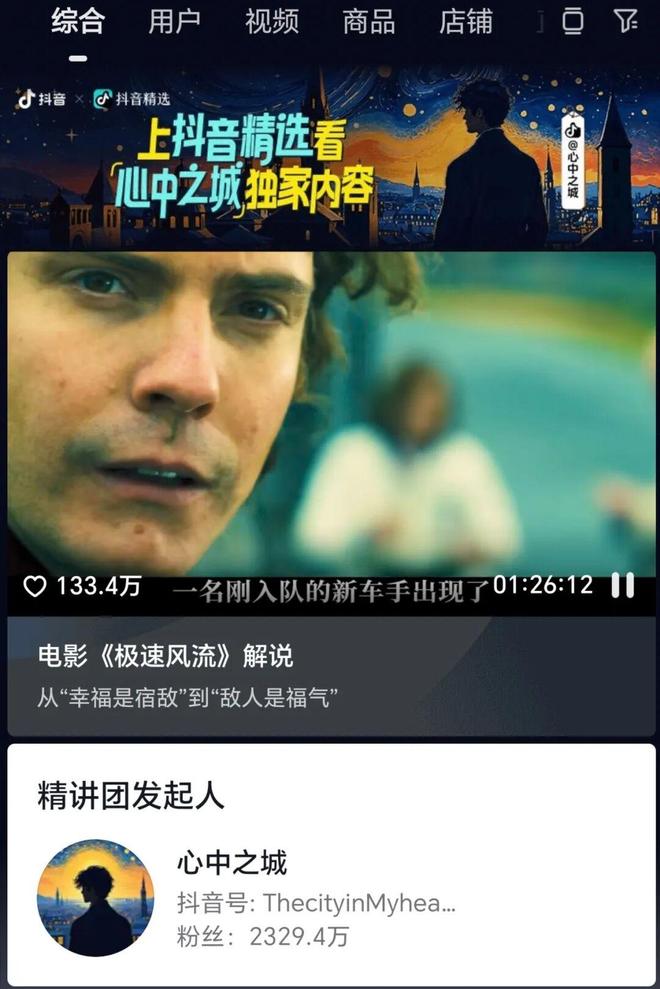Switch to the 用户 tab
The height and width of the screenshot is (989, 660).
(174, 22)
